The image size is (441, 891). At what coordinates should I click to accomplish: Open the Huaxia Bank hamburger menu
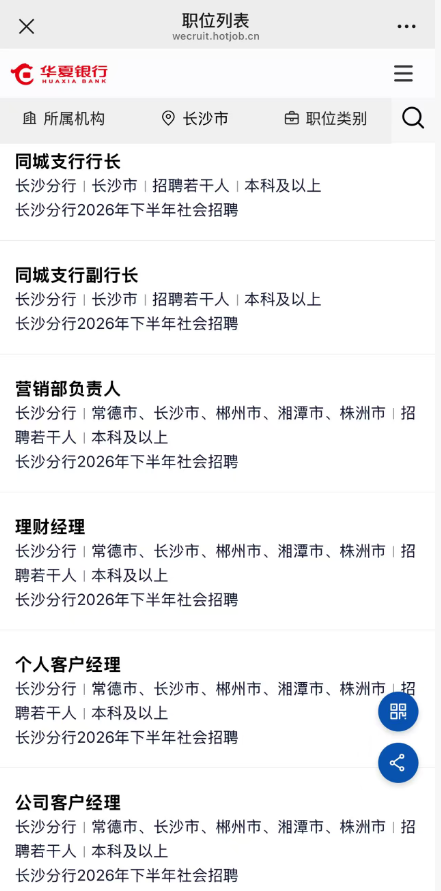403,73
